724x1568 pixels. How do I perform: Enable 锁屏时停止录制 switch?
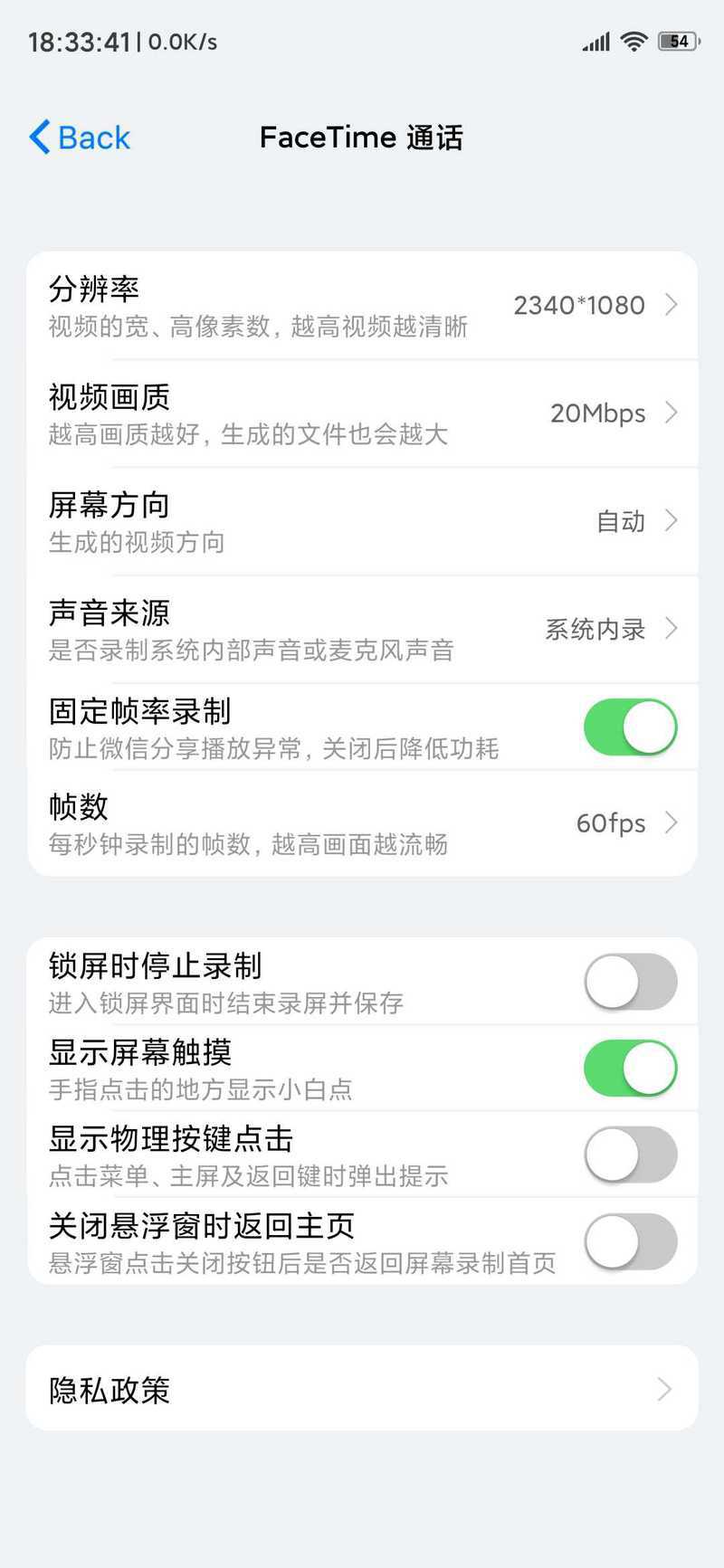631,982
